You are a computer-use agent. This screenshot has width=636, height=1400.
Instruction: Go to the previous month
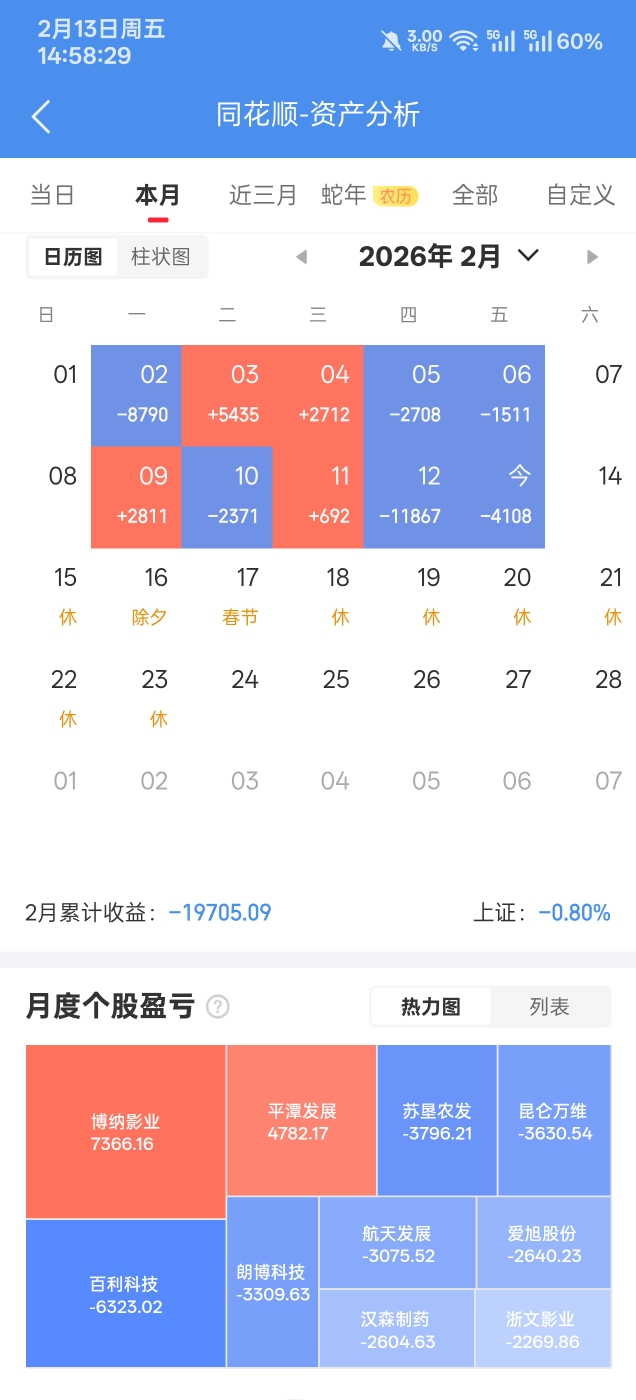coord(301,257)
